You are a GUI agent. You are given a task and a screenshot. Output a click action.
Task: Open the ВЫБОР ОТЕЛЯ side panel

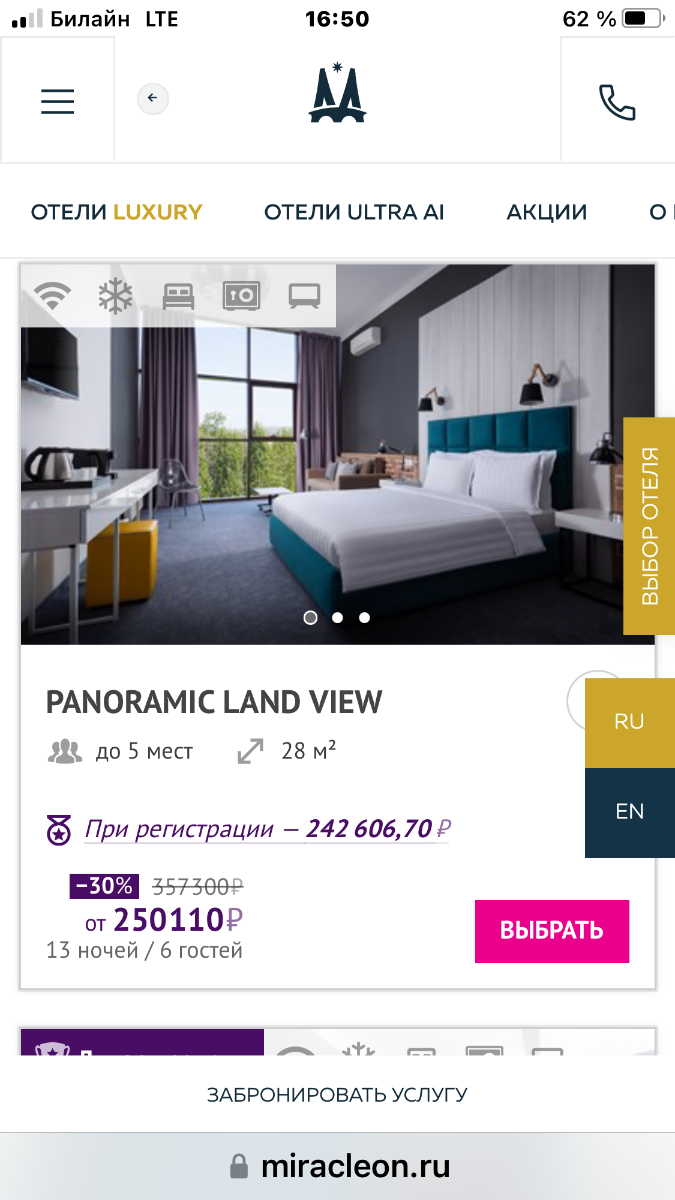649,526
